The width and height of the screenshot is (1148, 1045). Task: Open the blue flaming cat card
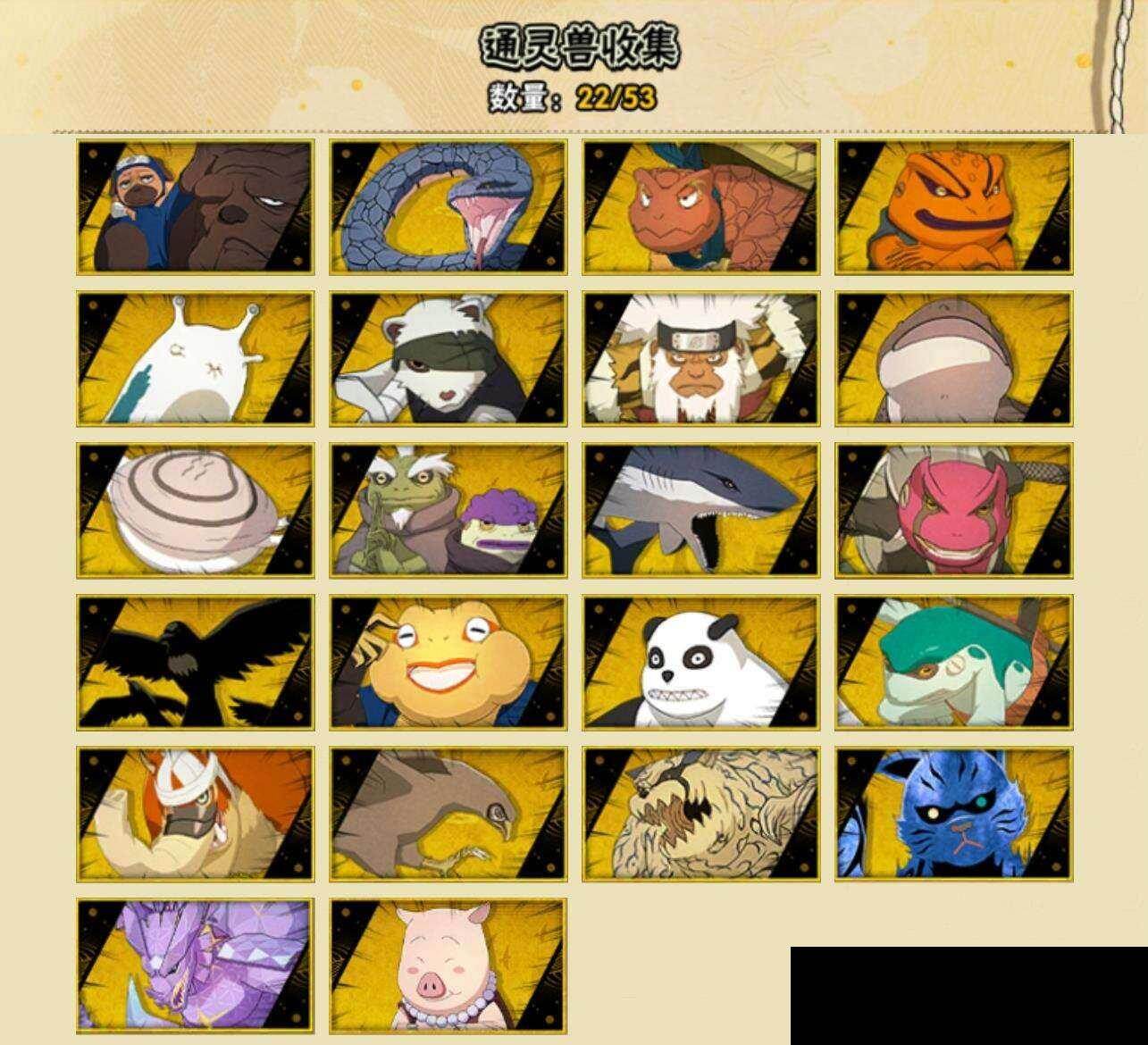pyautogui.click(x=953, y=814)
